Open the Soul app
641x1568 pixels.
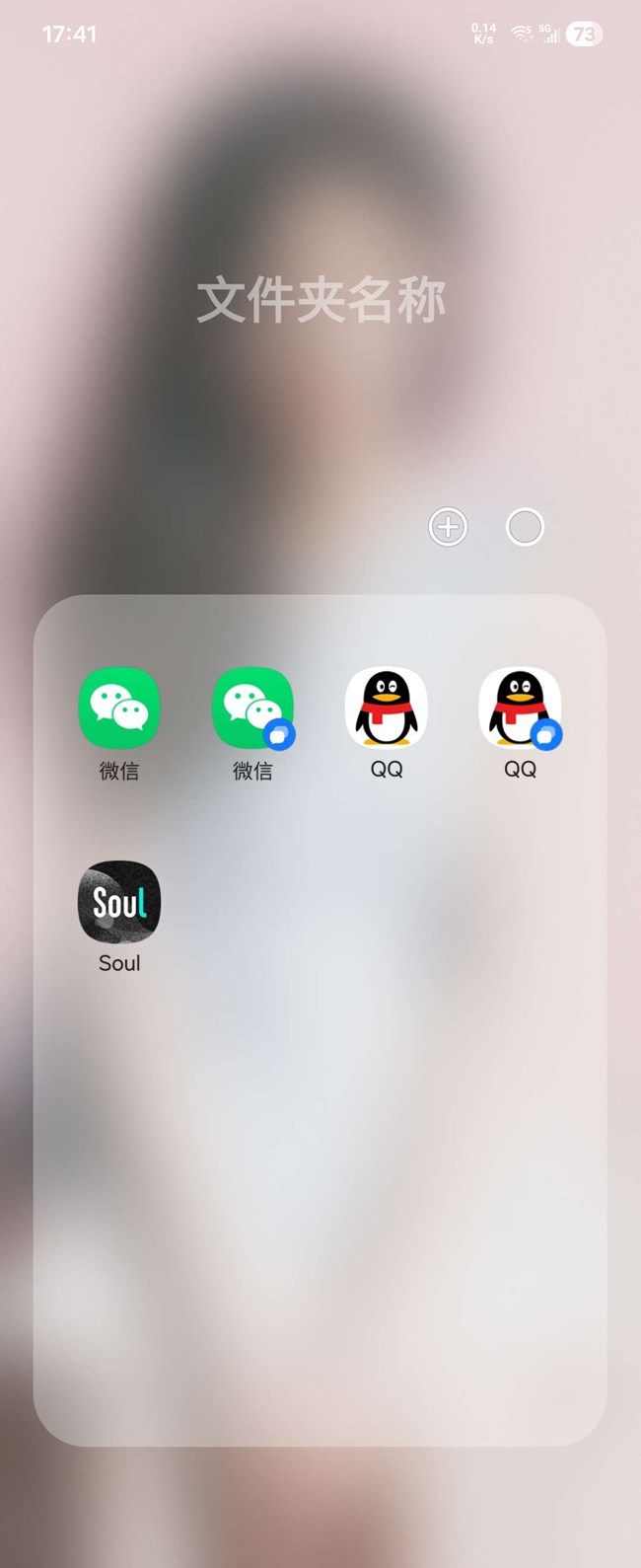coord(119,902)
